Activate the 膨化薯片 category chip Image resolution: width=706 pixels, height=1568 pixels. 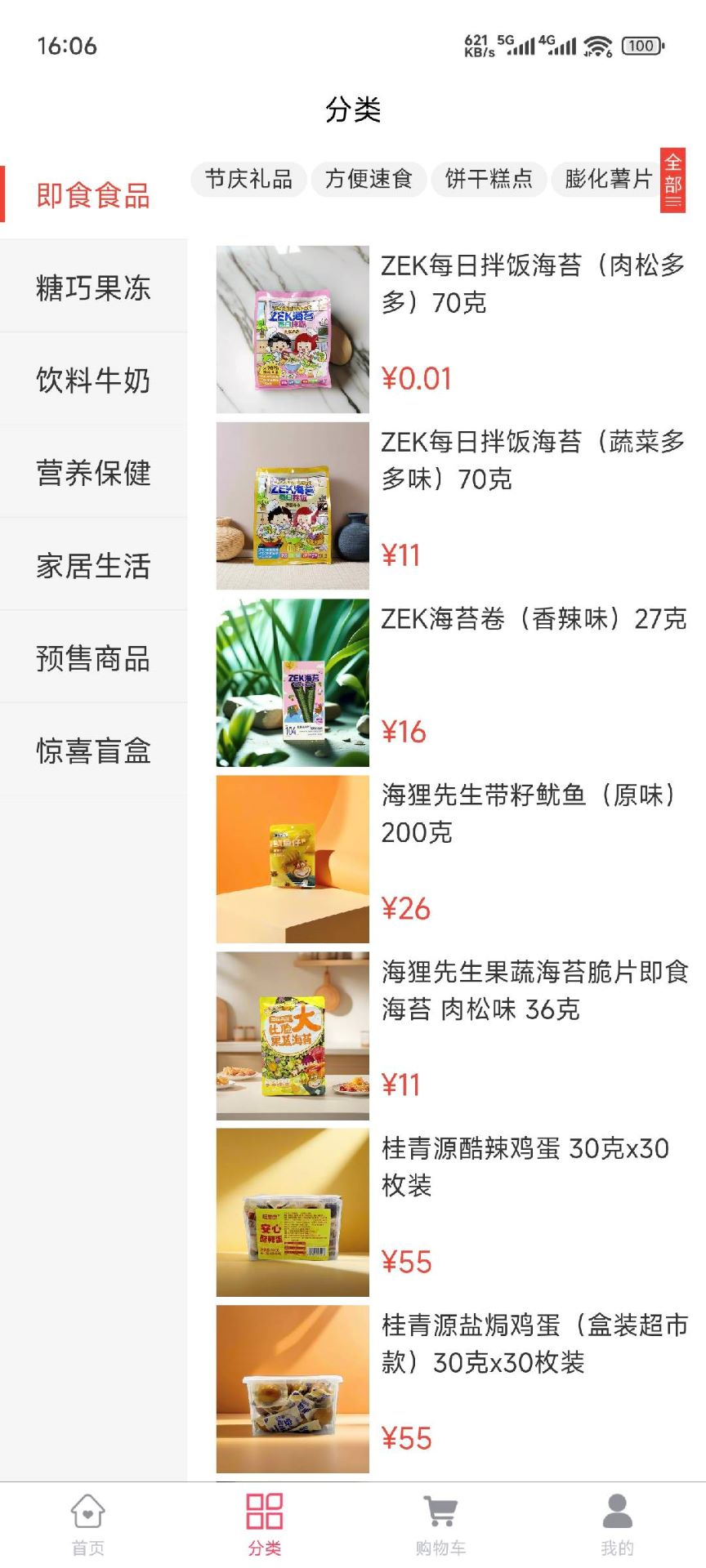605,180
